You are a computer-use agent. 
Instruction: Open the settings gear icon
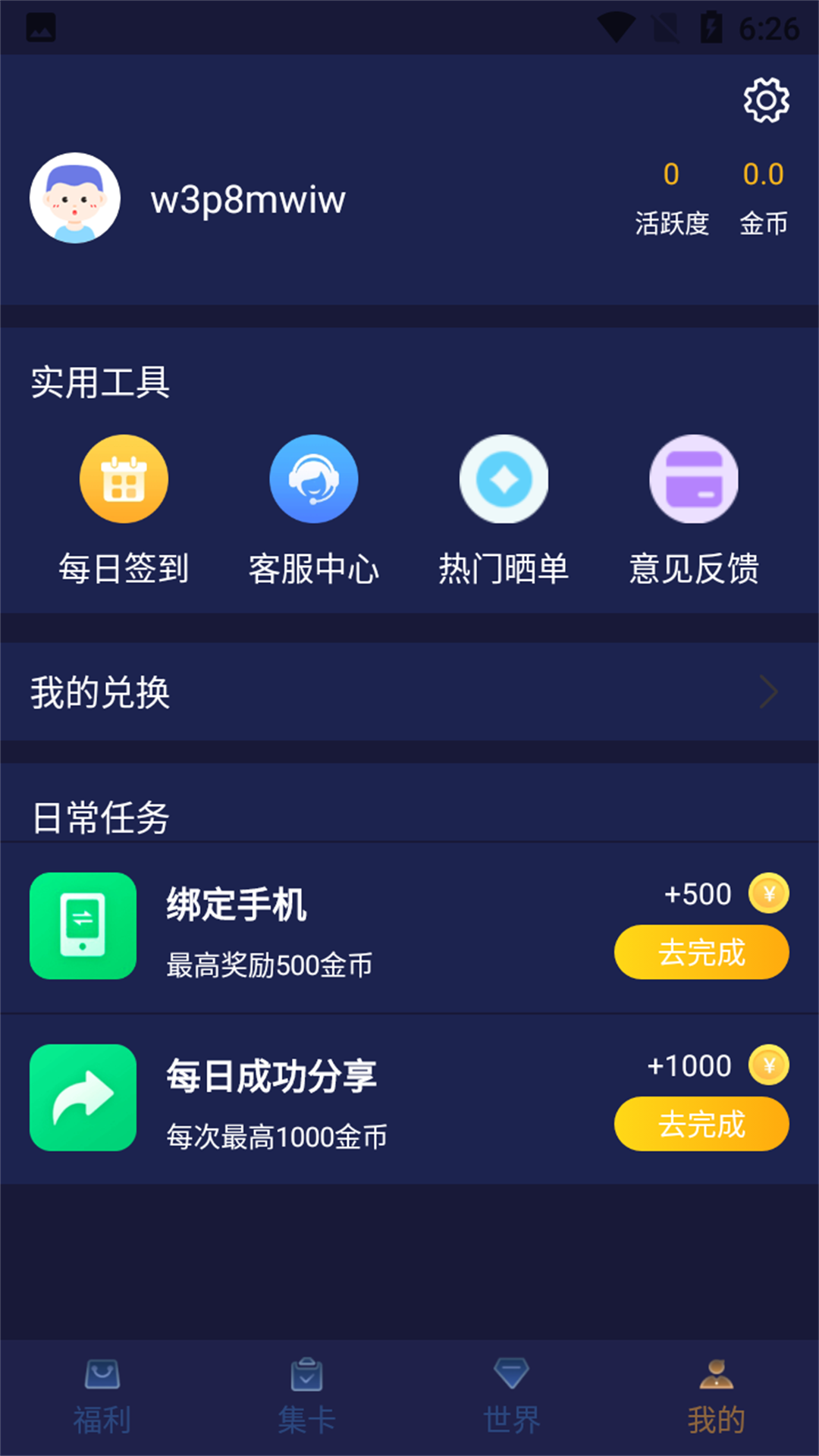click(766, 100)
